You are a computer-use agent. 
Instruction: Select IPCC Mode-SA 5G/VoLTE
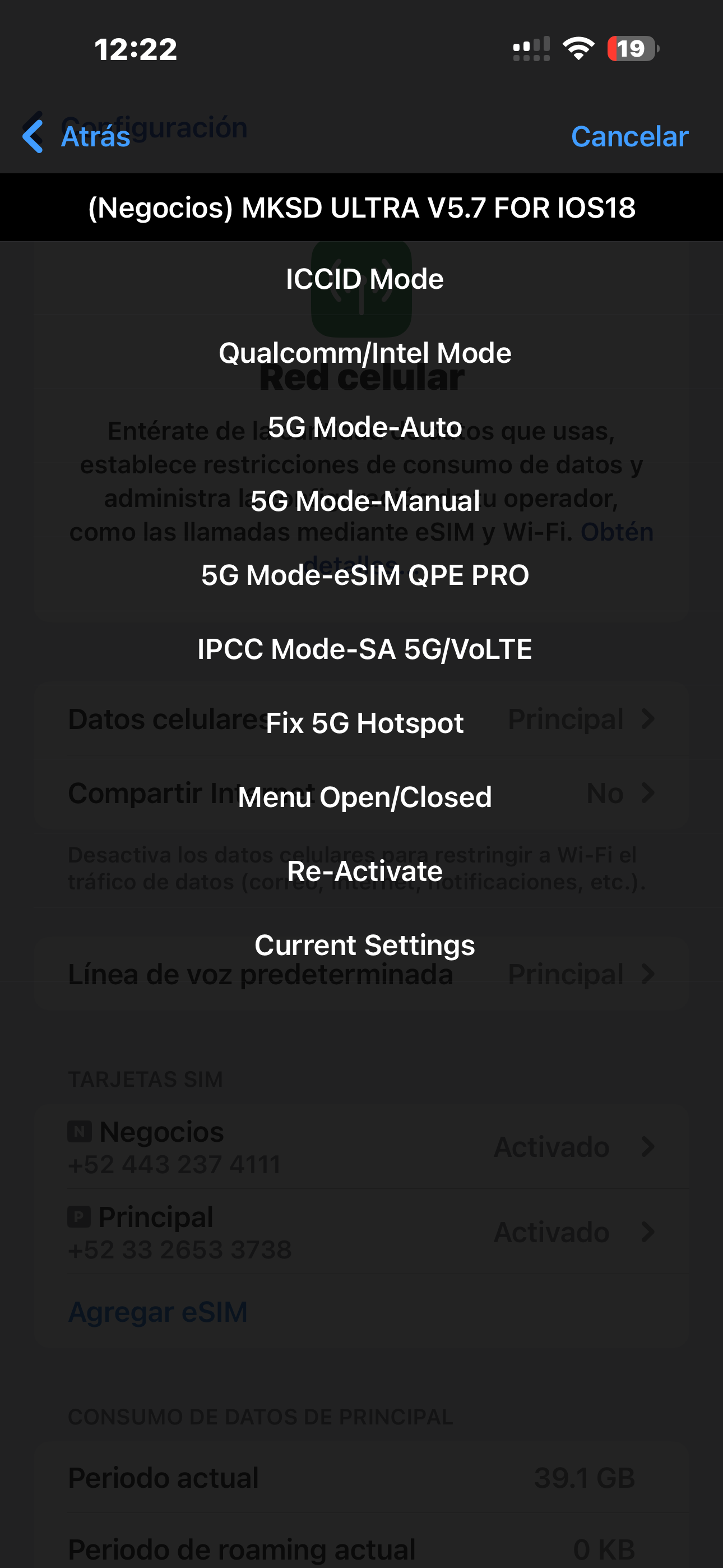364,649
